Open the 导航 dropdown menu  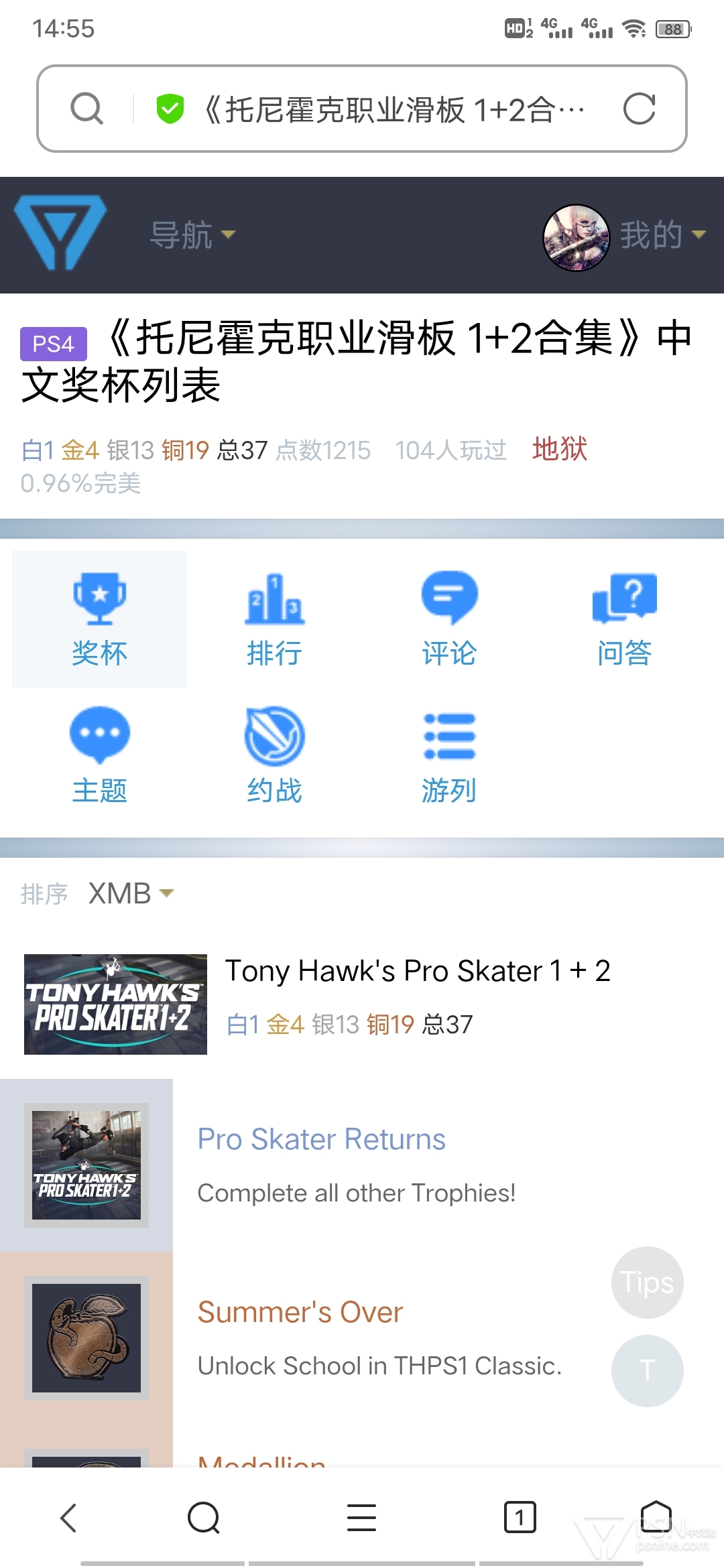pos(192,235)
